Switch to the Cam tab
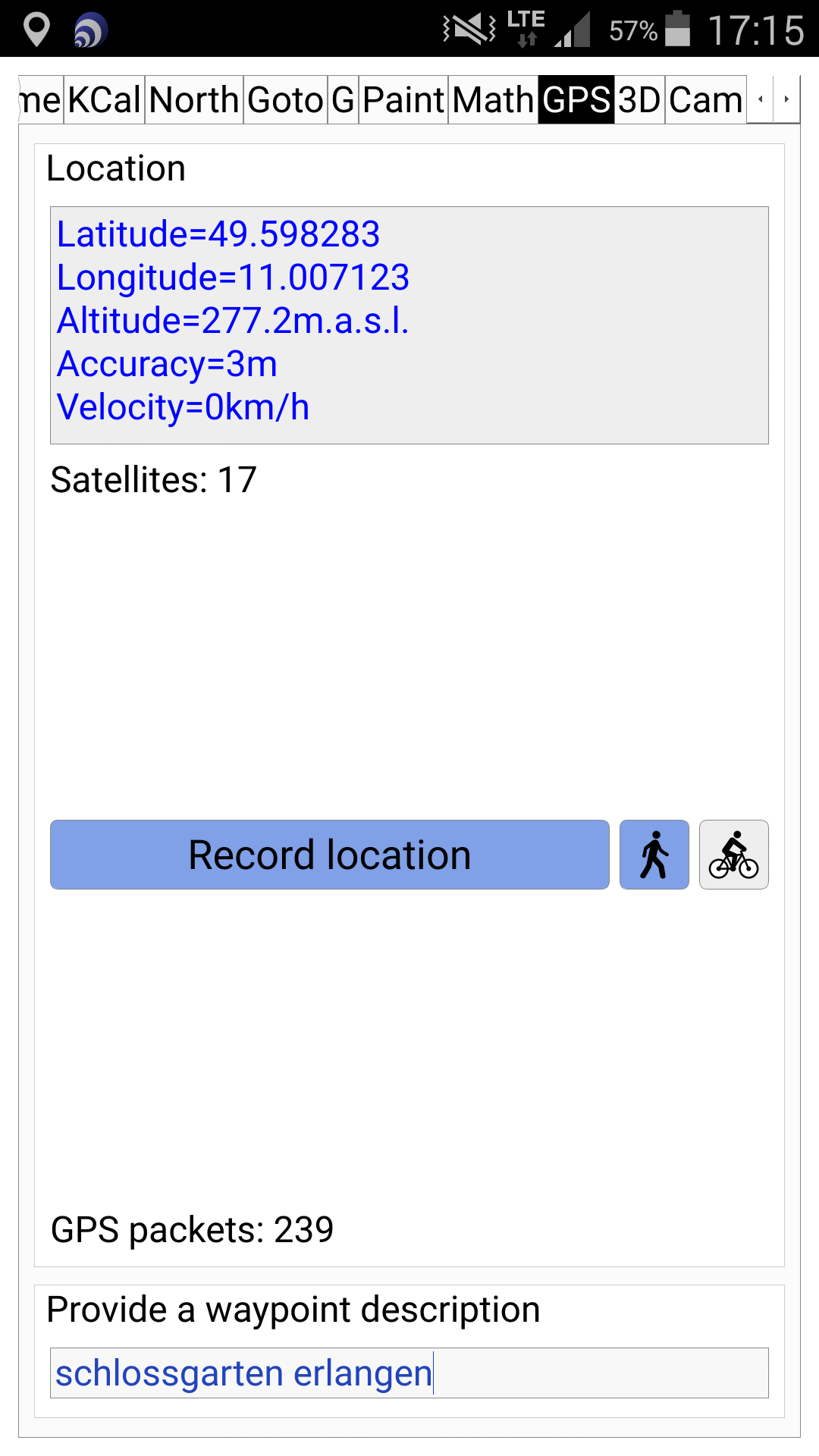The height and width of the screenshot is (1456, 819). (x=706, y=99)
